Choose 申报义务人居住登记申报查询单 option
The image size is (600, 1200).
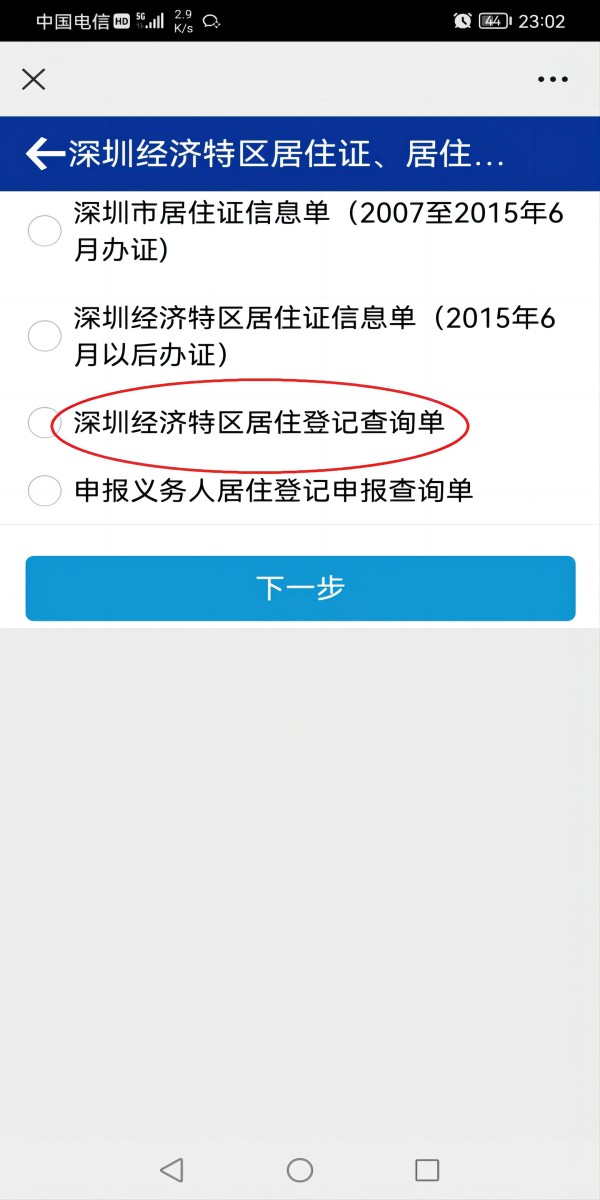coord(44,490)
